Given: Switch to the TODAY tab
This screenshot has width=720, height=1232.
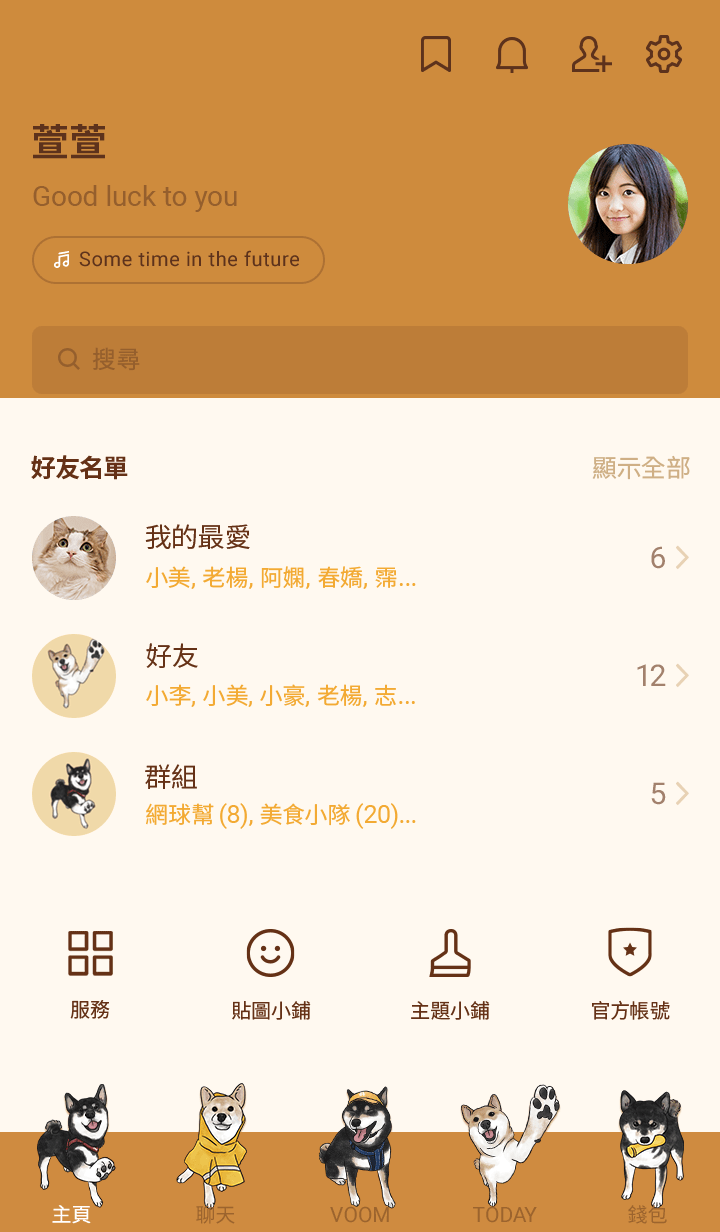Looking at the screenshot, I should (x=504, y=1160).
